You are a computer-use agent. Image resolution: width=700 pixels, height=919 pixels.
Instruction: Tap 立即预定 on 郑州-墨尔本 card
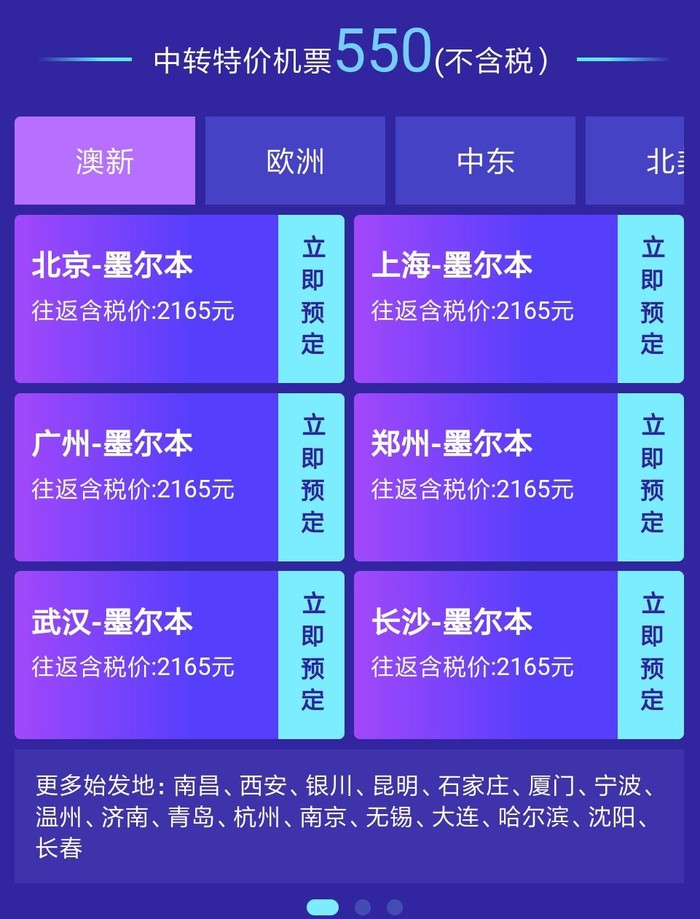652,476
